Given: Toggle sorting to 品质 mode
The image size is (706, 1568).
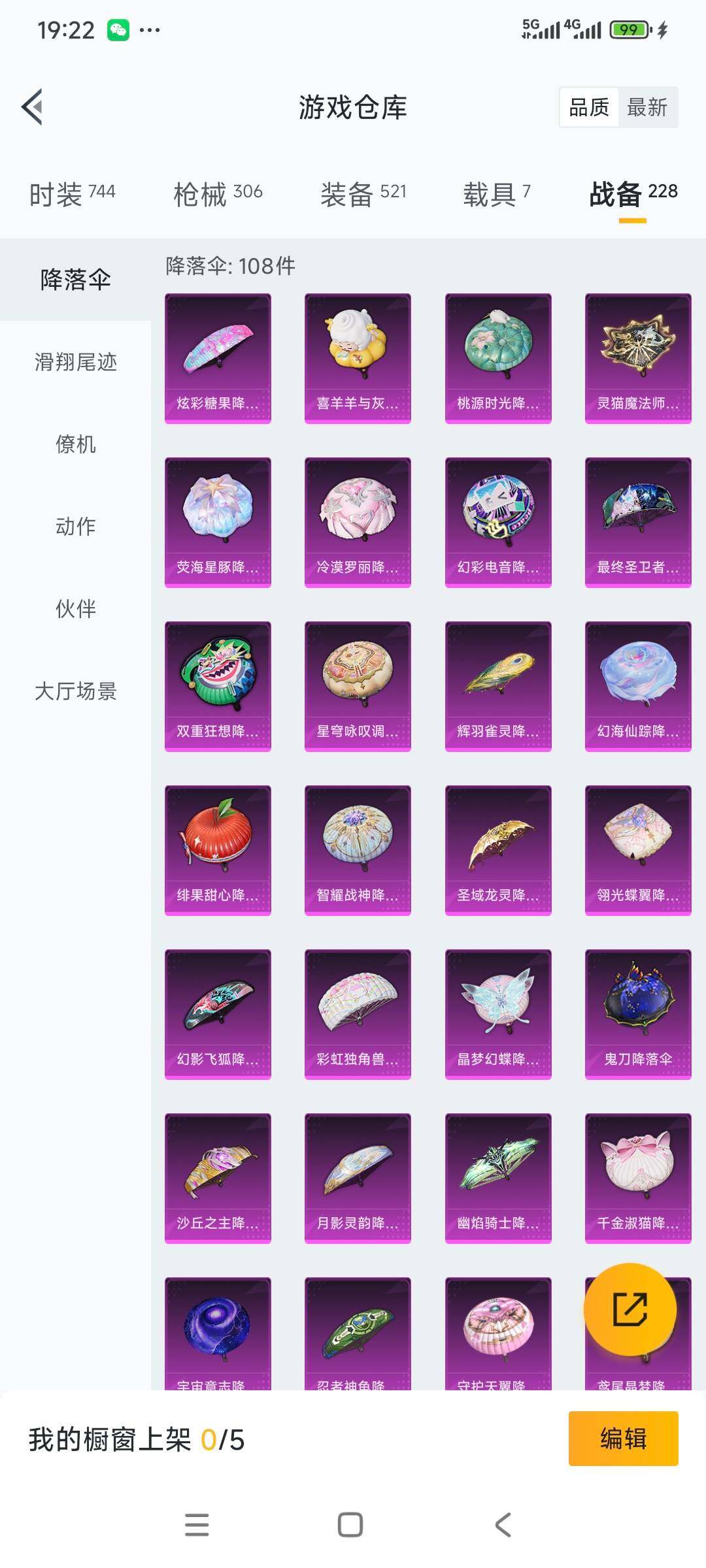Looking at the screenshot, I should [x=586, y=108].
